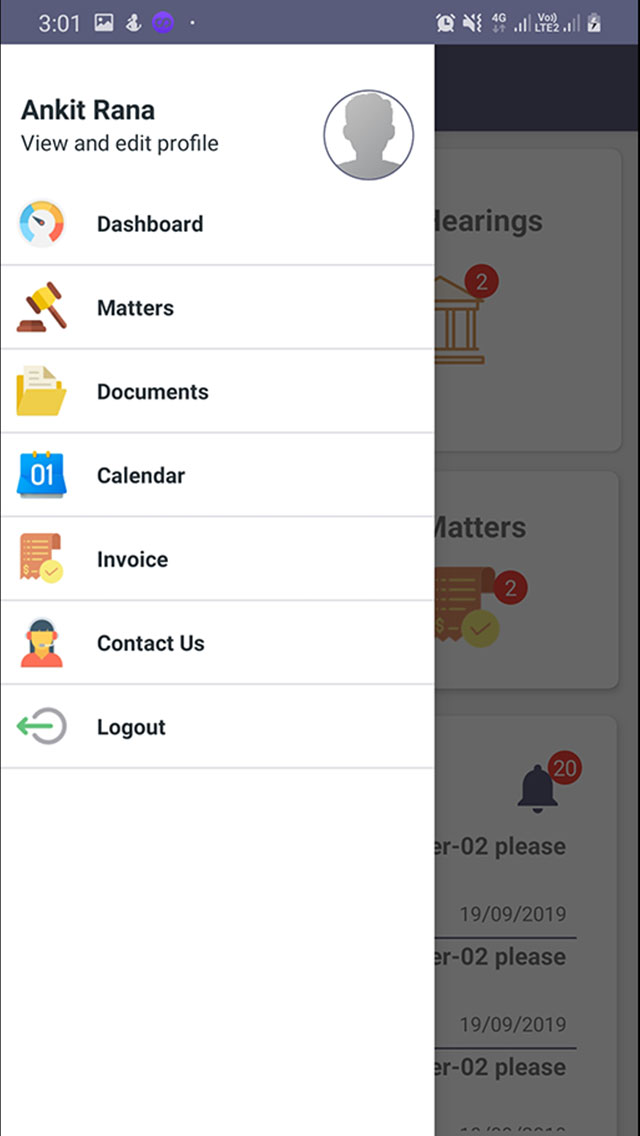The width and height of the screenshot is (640, 1136).
Task: Open the notifications bell with 20 badge
Action: (x=538, y=788)
